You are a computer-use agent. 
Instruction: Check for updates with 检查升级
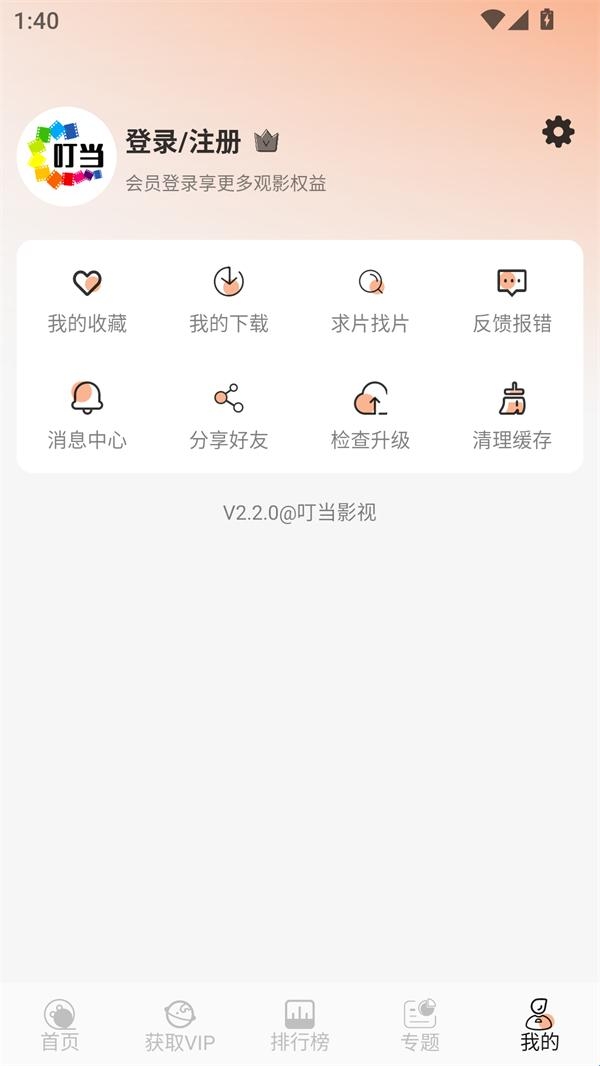[370, 416]
